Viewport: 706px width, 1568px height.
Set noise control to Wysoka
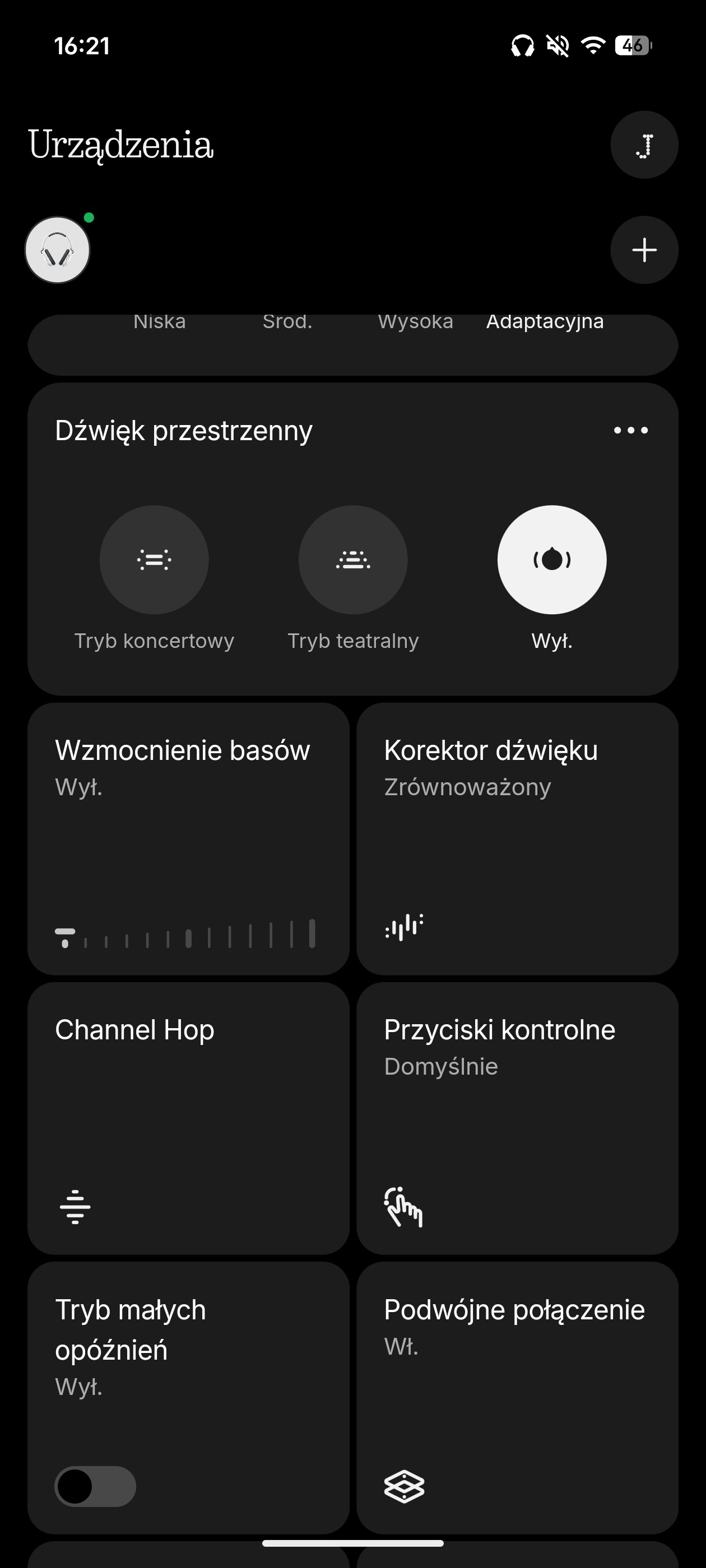415,323
